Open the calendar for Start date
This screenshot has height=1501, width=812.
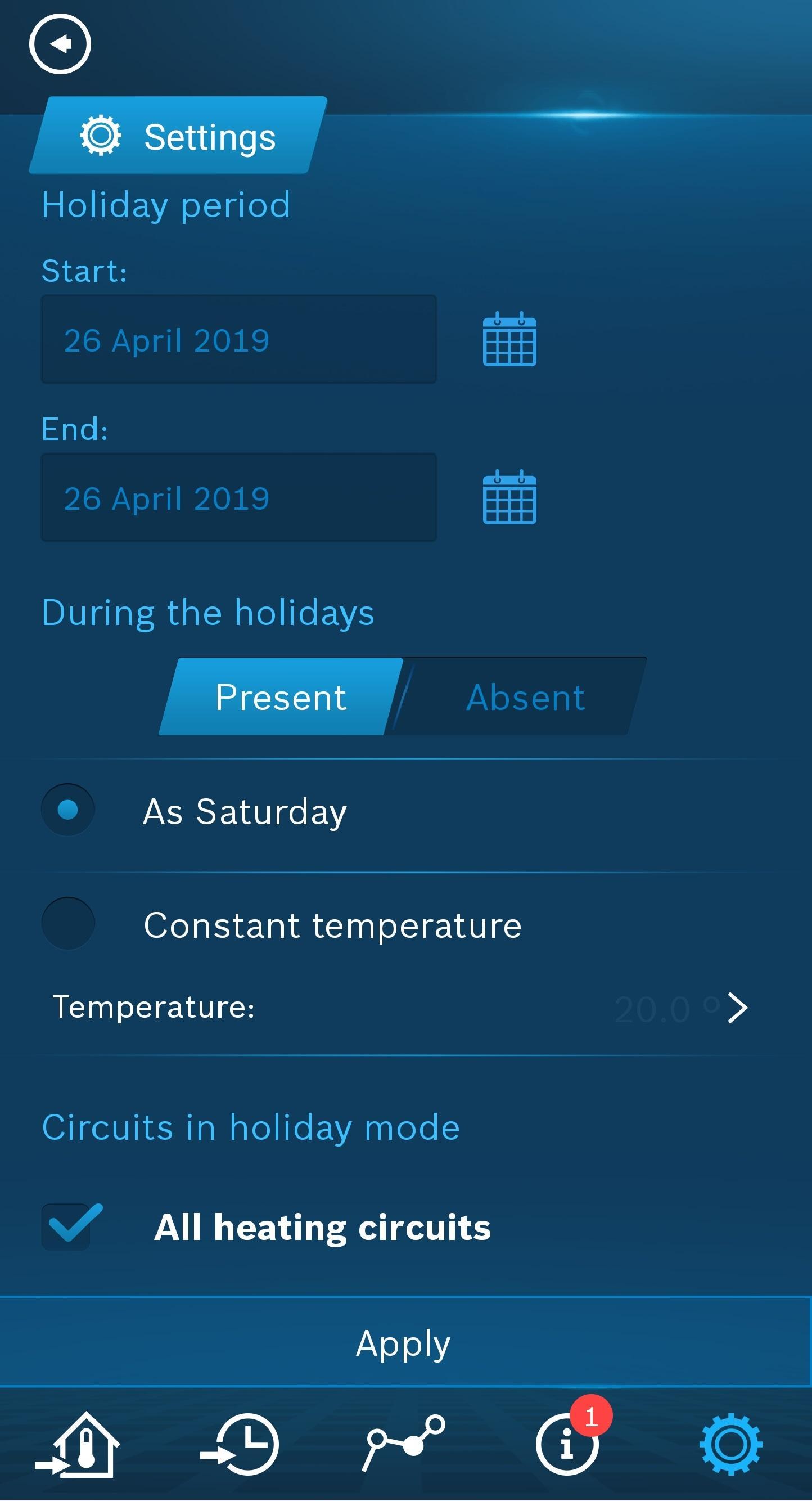[x=509, y=339]
